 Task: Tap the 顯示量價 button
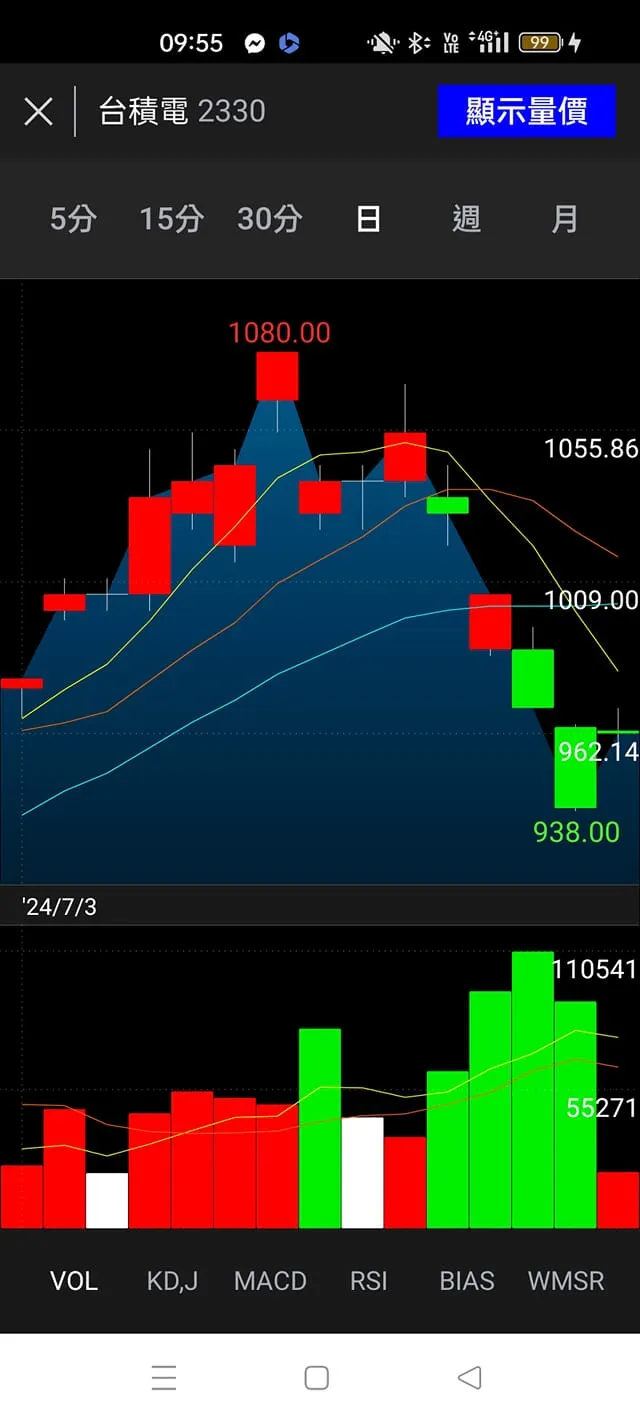(526, 111)
